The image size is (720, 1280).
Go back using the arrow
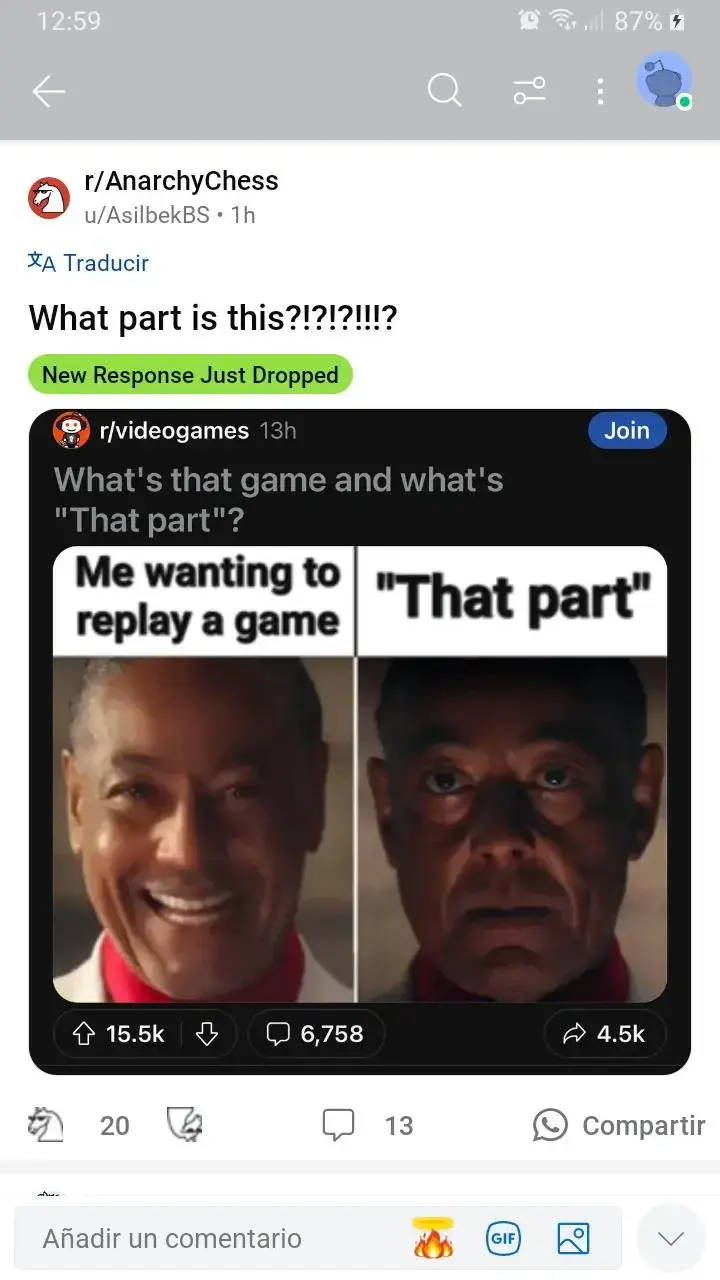click(48, 92)
